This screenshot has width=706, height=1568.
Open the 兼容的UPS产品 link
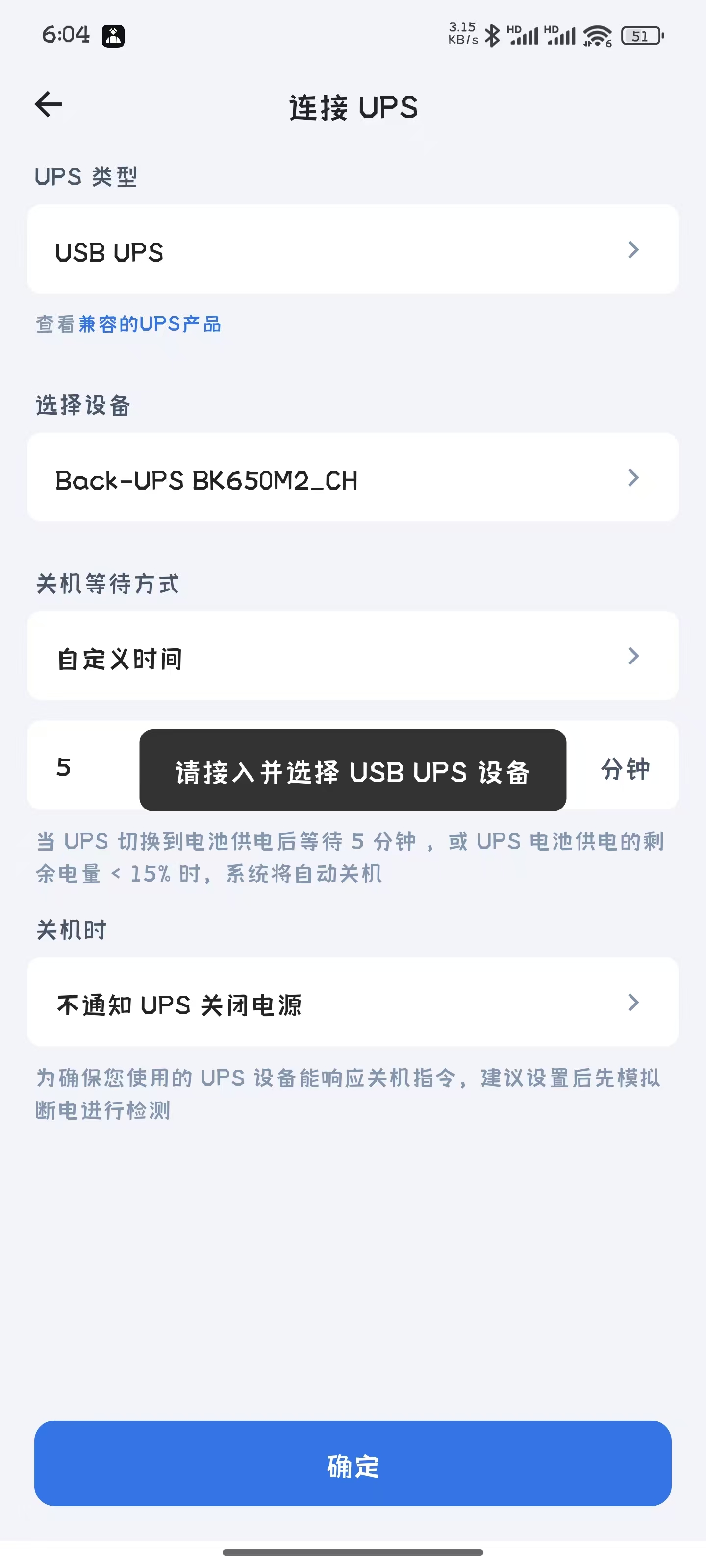coord(149,324)
